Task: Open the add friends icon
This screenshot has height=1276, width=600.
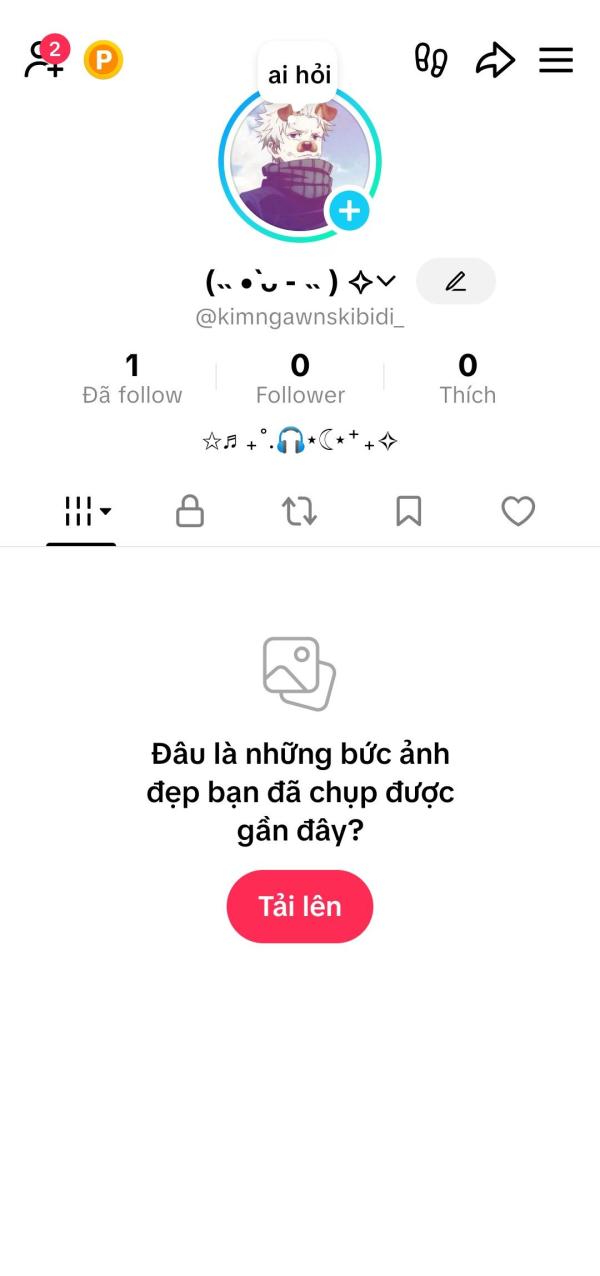Action: (x=46, y=59)
